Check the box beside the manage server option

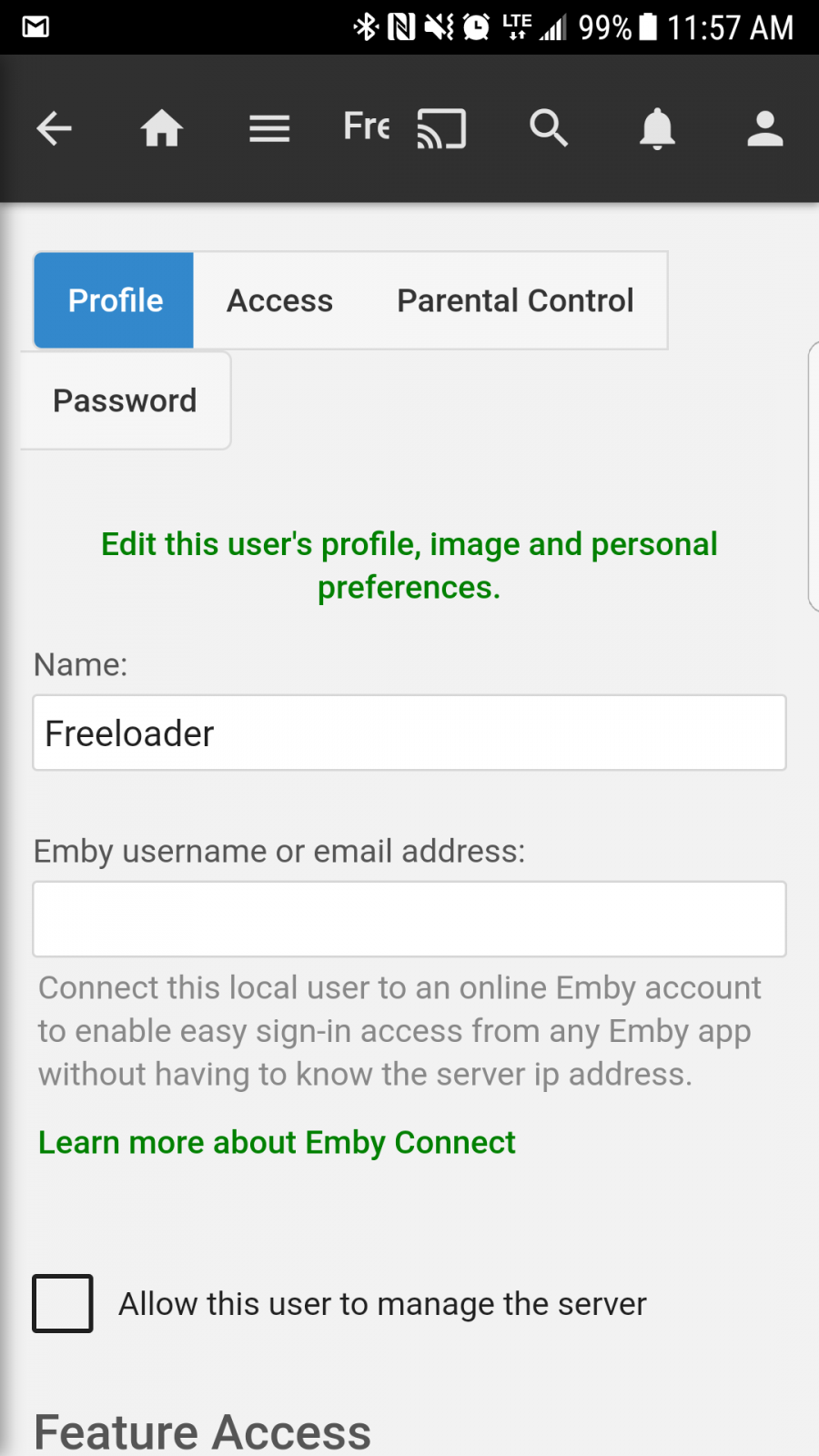62,1303
